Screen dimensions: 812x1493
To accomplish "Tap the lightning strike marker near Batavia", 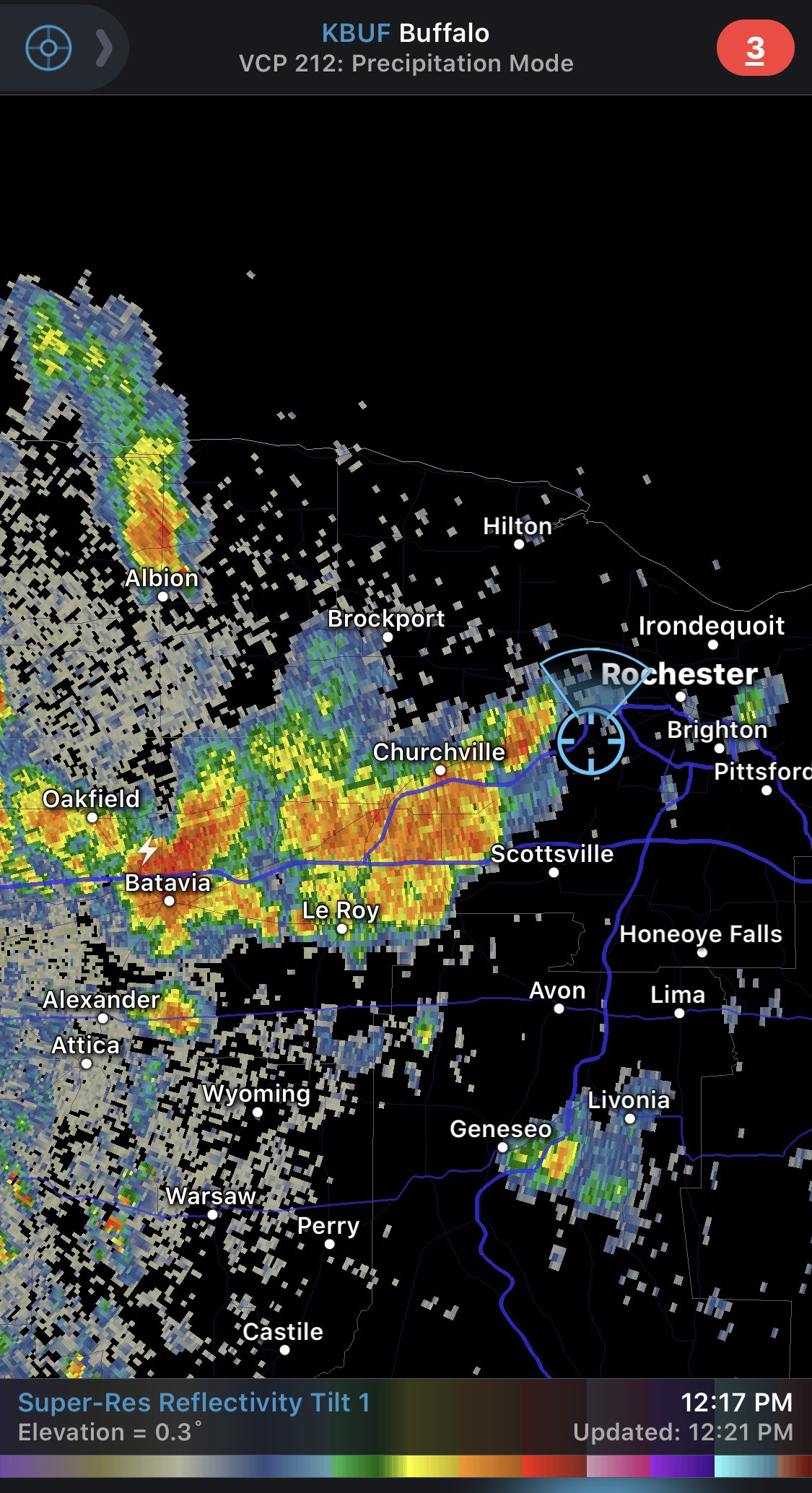I will tap(148, 850).
